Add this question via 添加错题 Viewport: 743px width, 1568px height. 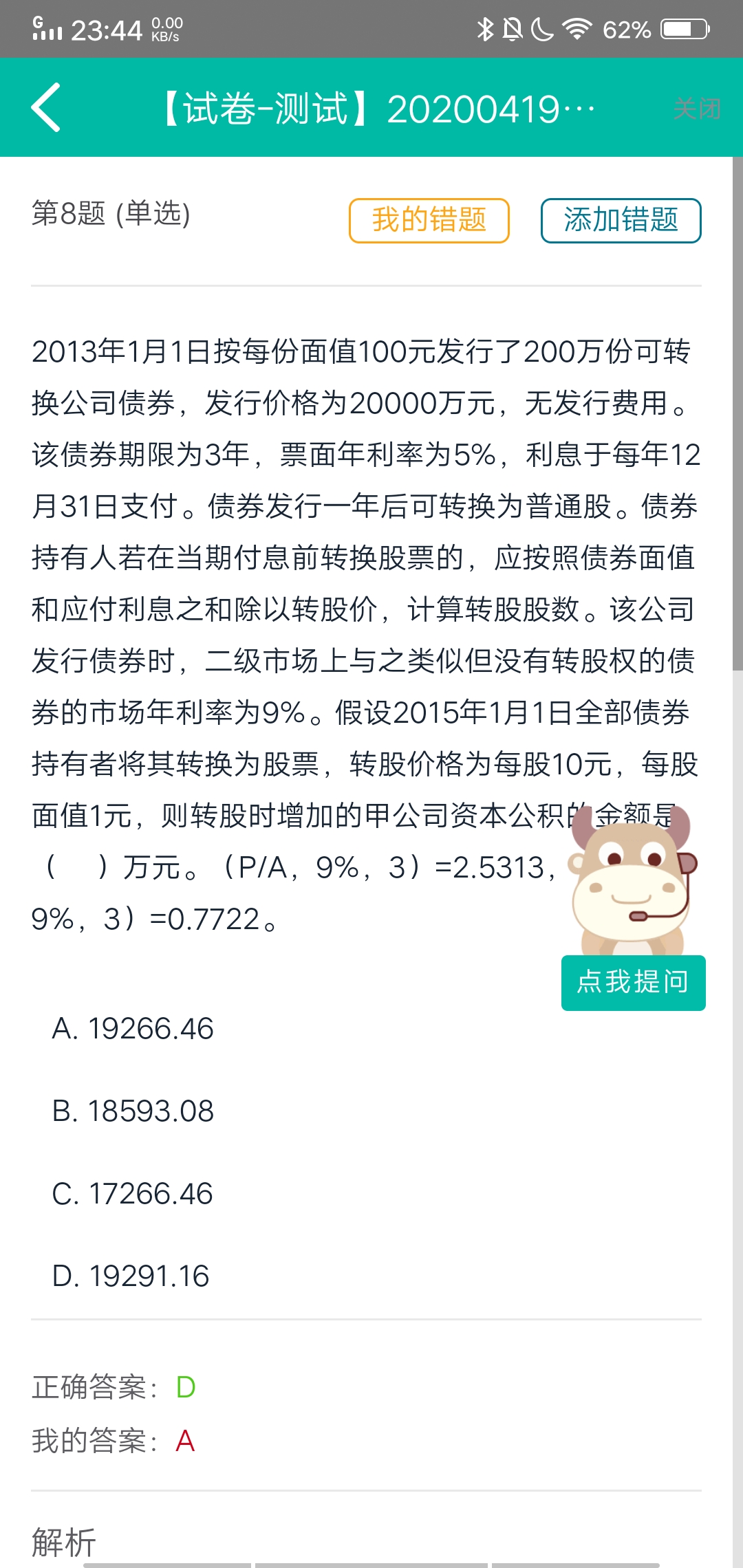pos(621,220)
